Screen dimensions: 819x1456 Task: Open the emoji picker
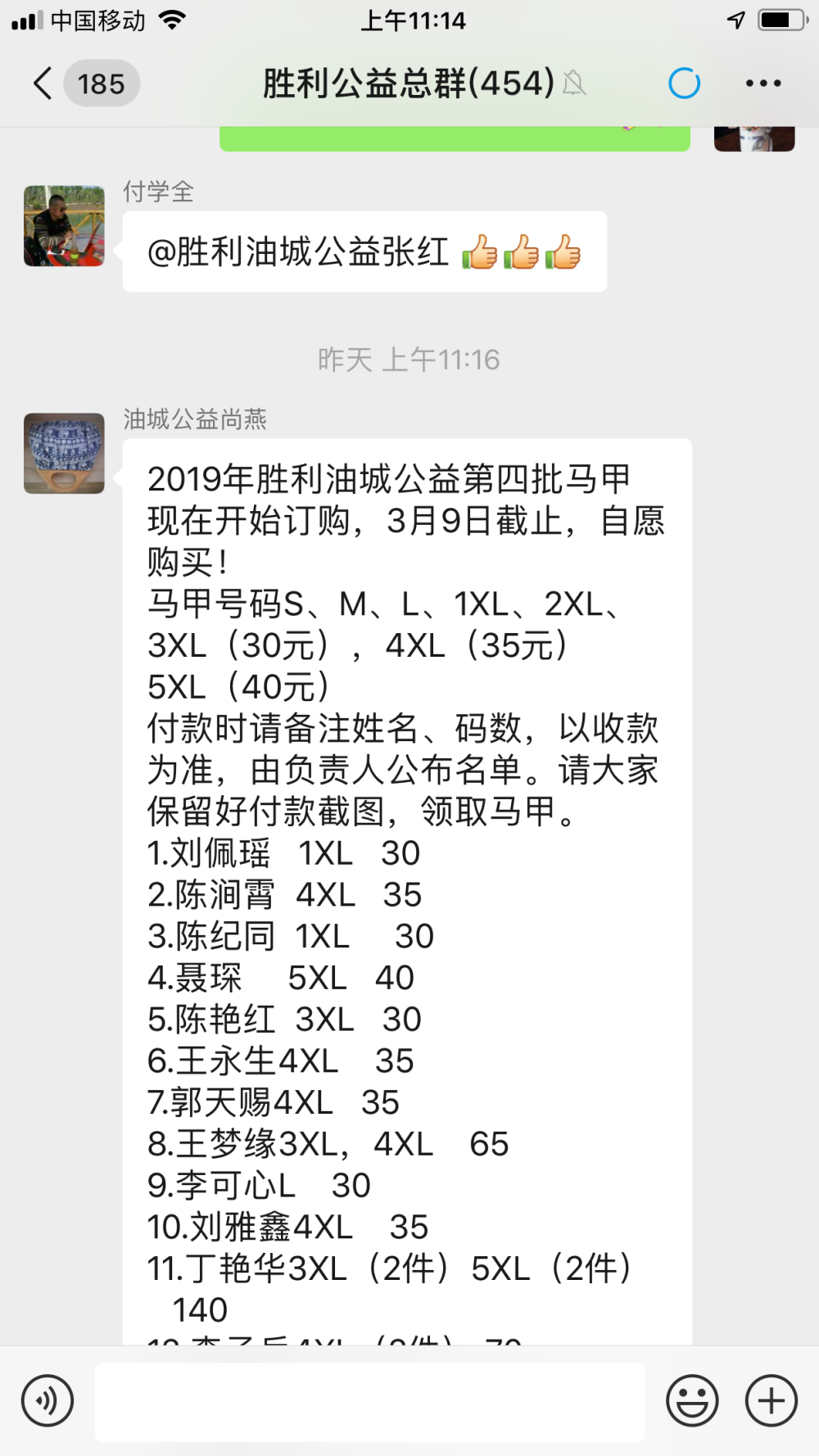tap(692, 1400)
